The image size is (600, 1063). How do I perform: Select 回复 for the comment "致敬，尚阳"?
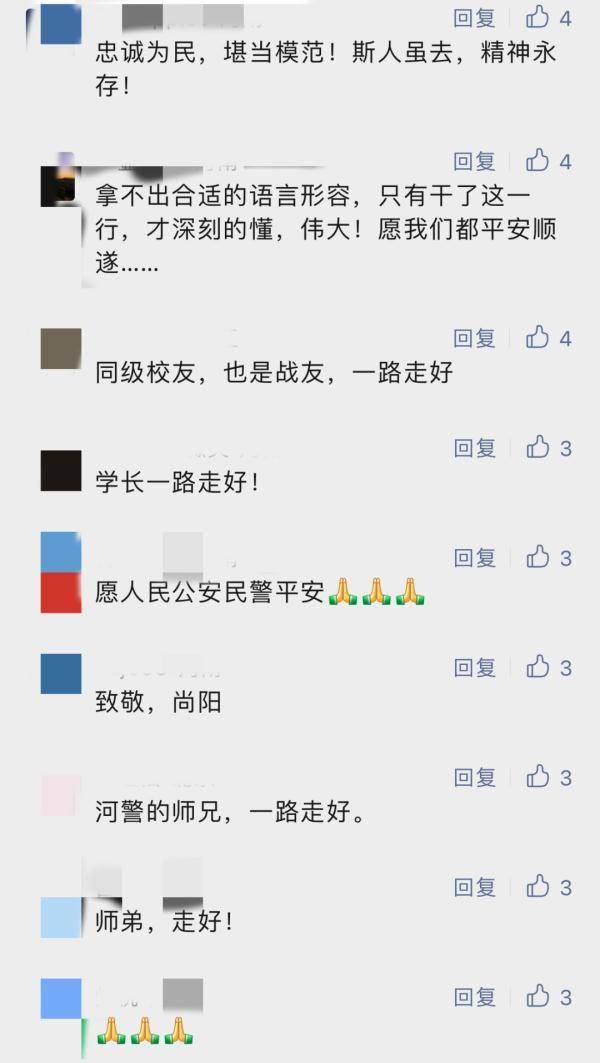(x=475, y=668)
